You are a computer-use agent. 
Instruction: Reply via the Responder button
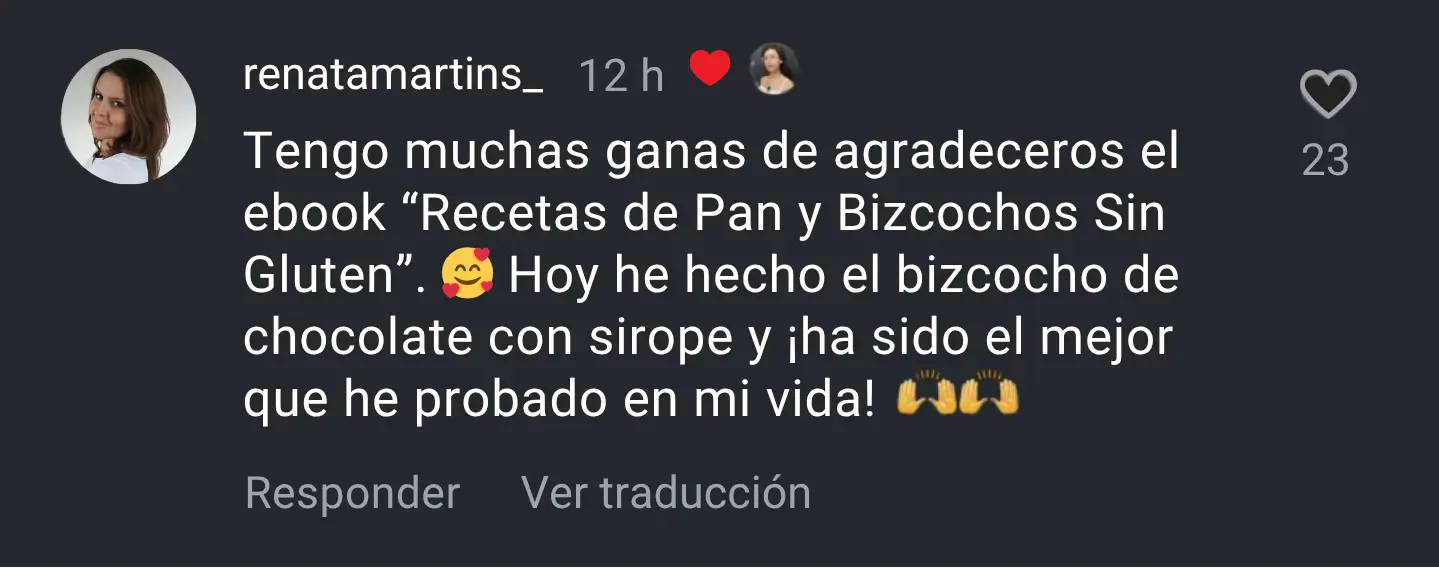352,493
